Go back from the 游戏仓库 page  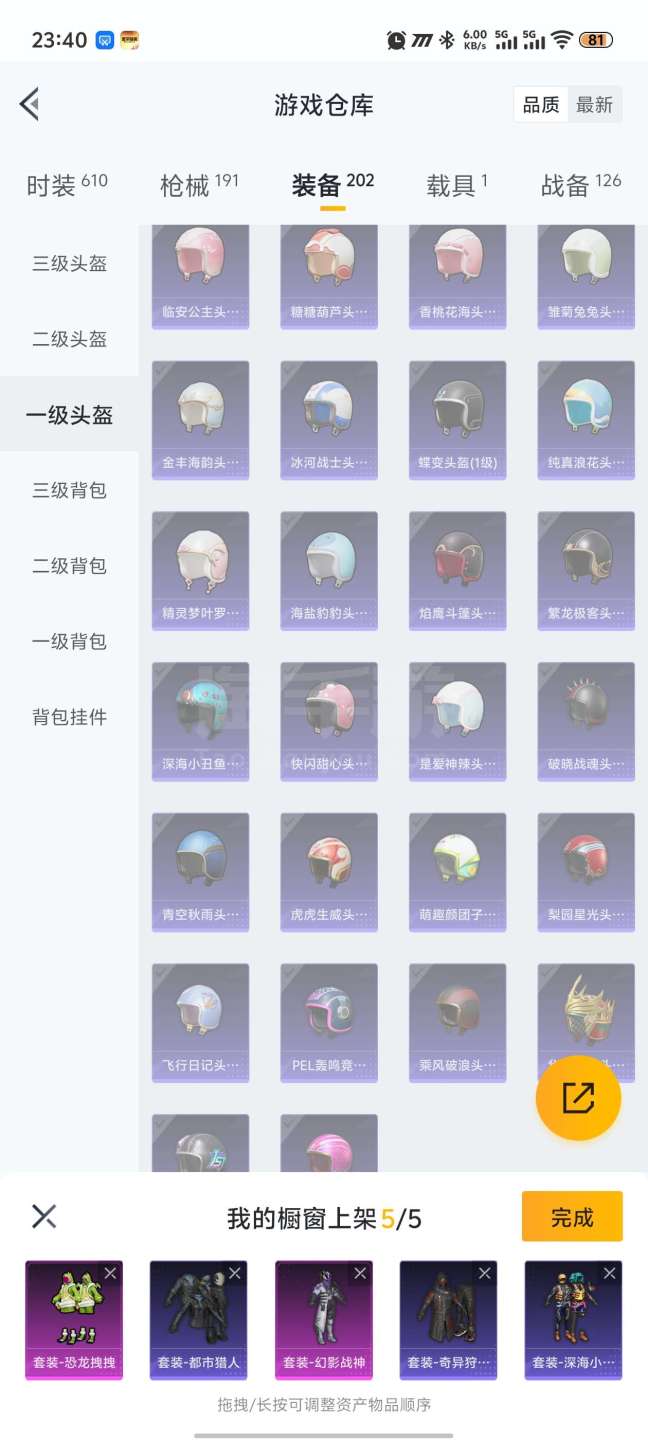tap(30, 104)
